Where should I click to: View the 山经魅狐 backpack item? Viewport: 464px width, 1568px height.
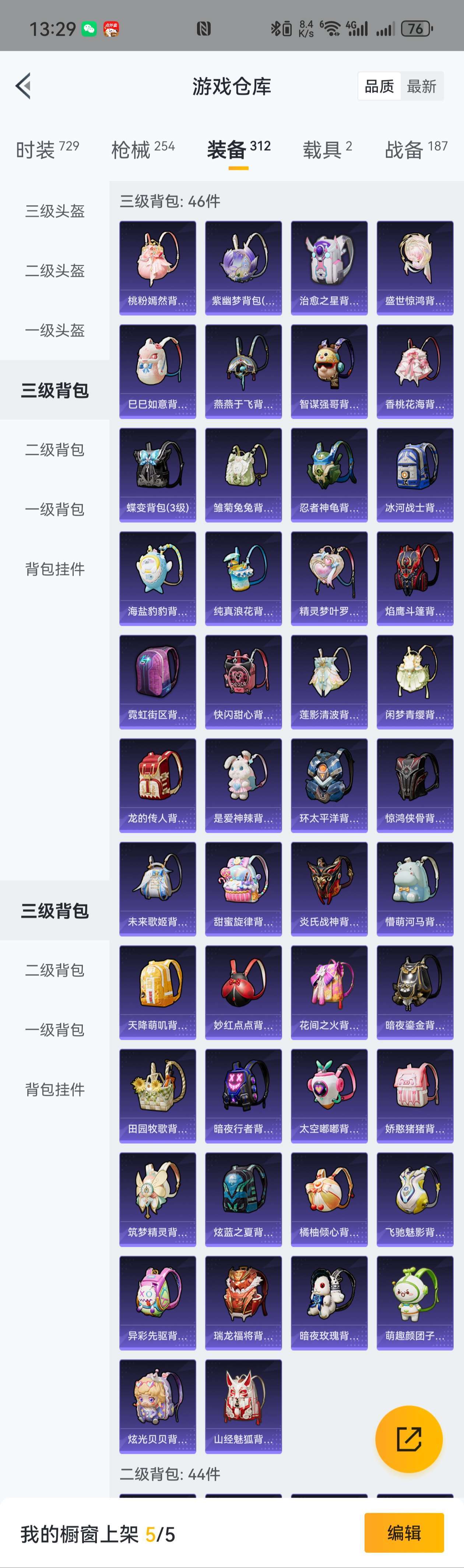(243, 1406)
